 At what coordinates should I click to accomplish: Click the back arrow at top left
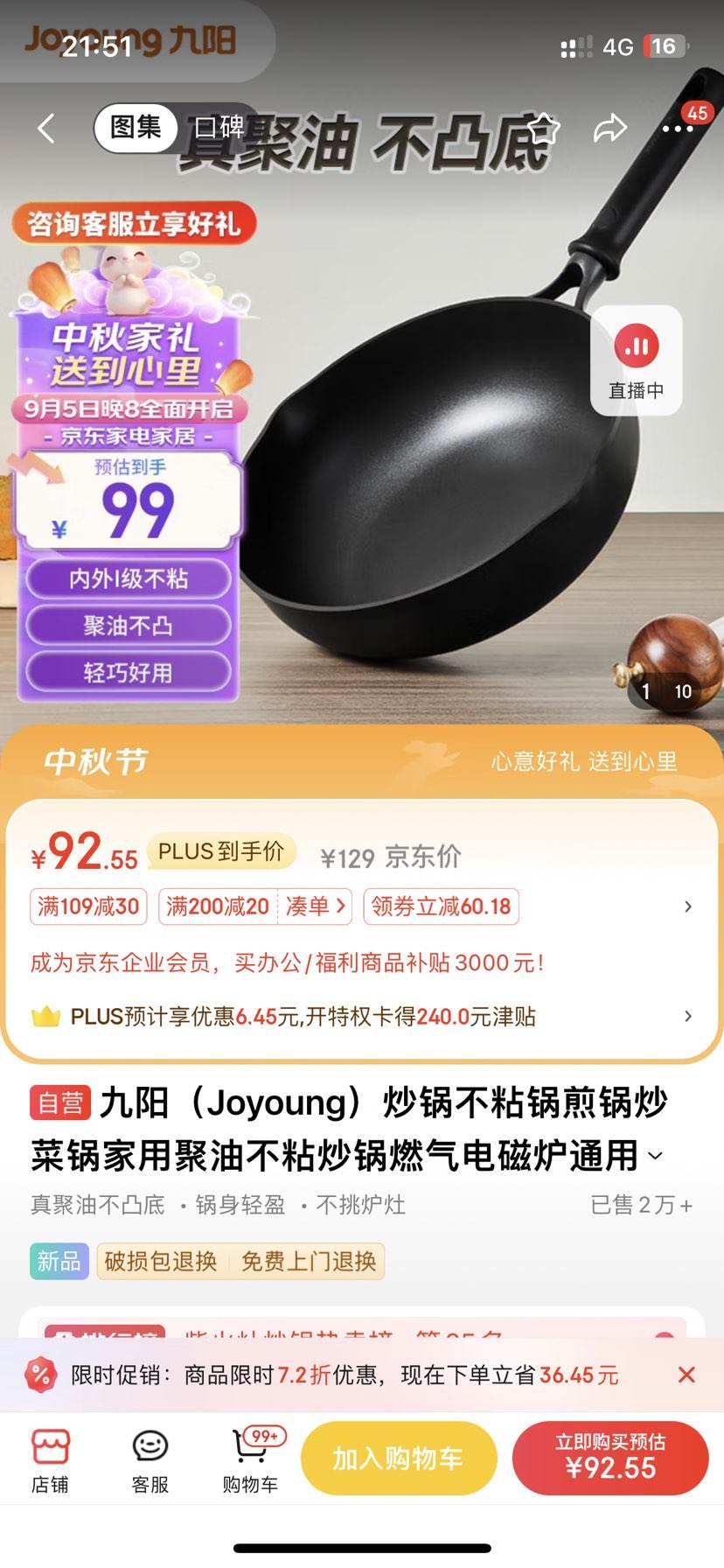(45, 127)
